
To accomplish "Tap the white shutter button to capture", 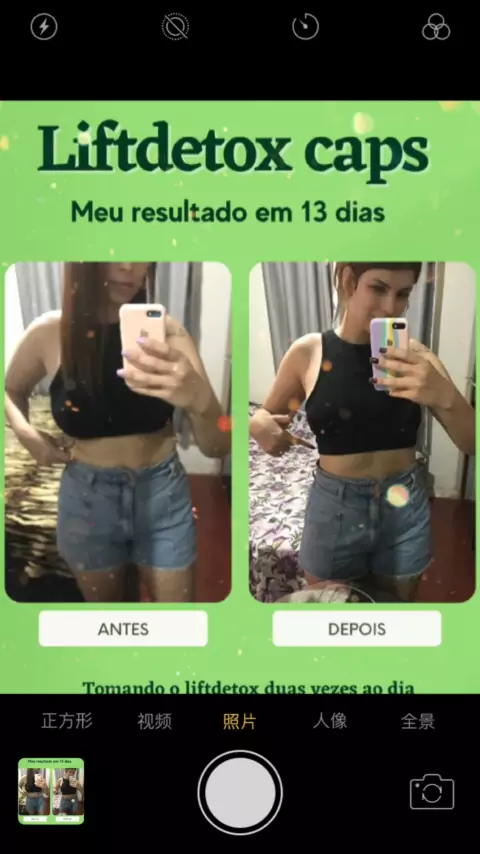I will click(x=240, y=792).
